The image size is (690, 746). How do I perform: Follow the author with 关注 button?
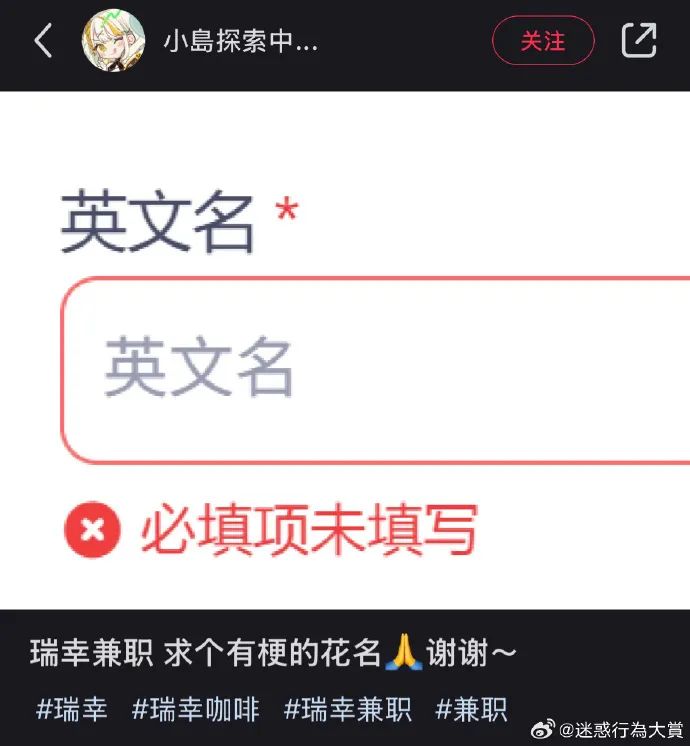543,42
